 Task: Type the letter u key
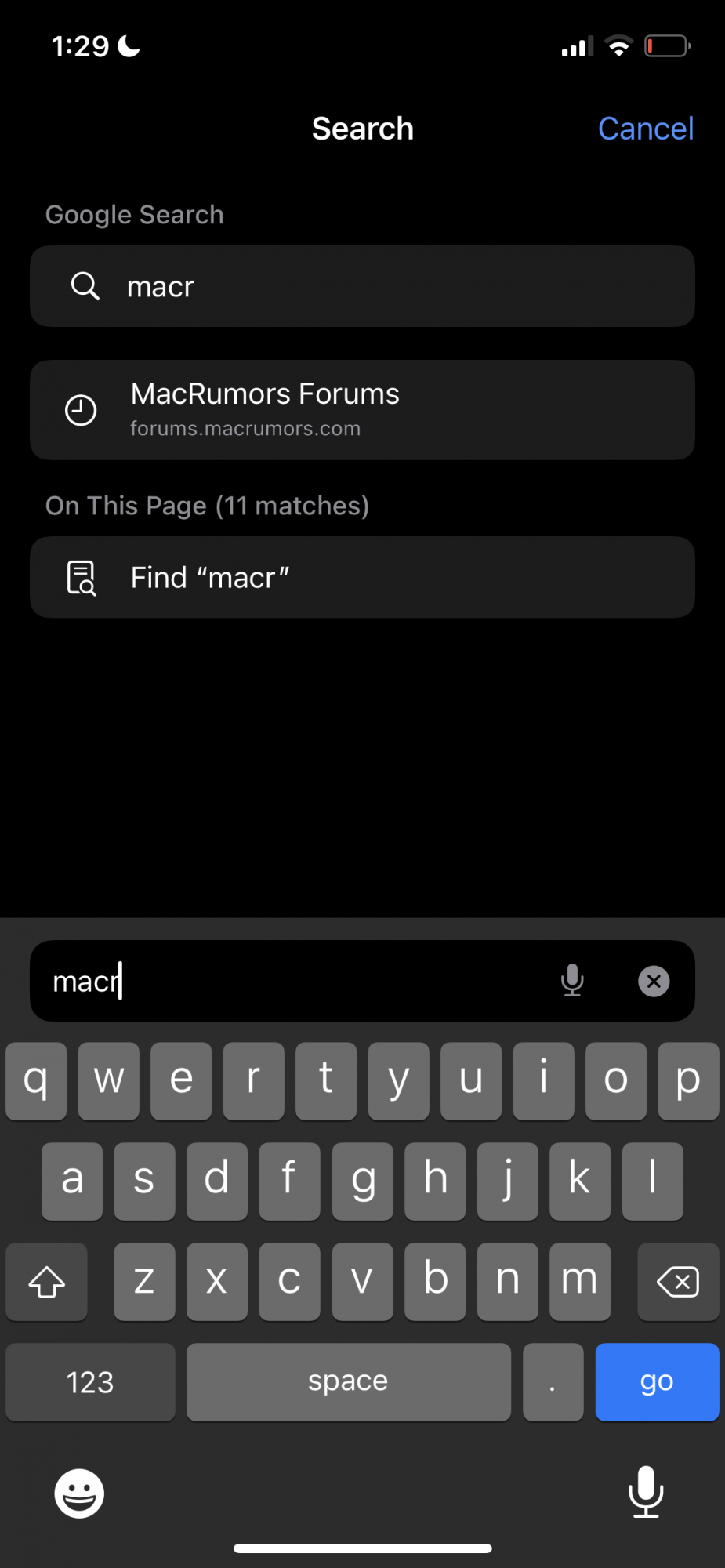[x=470, y=1080]
